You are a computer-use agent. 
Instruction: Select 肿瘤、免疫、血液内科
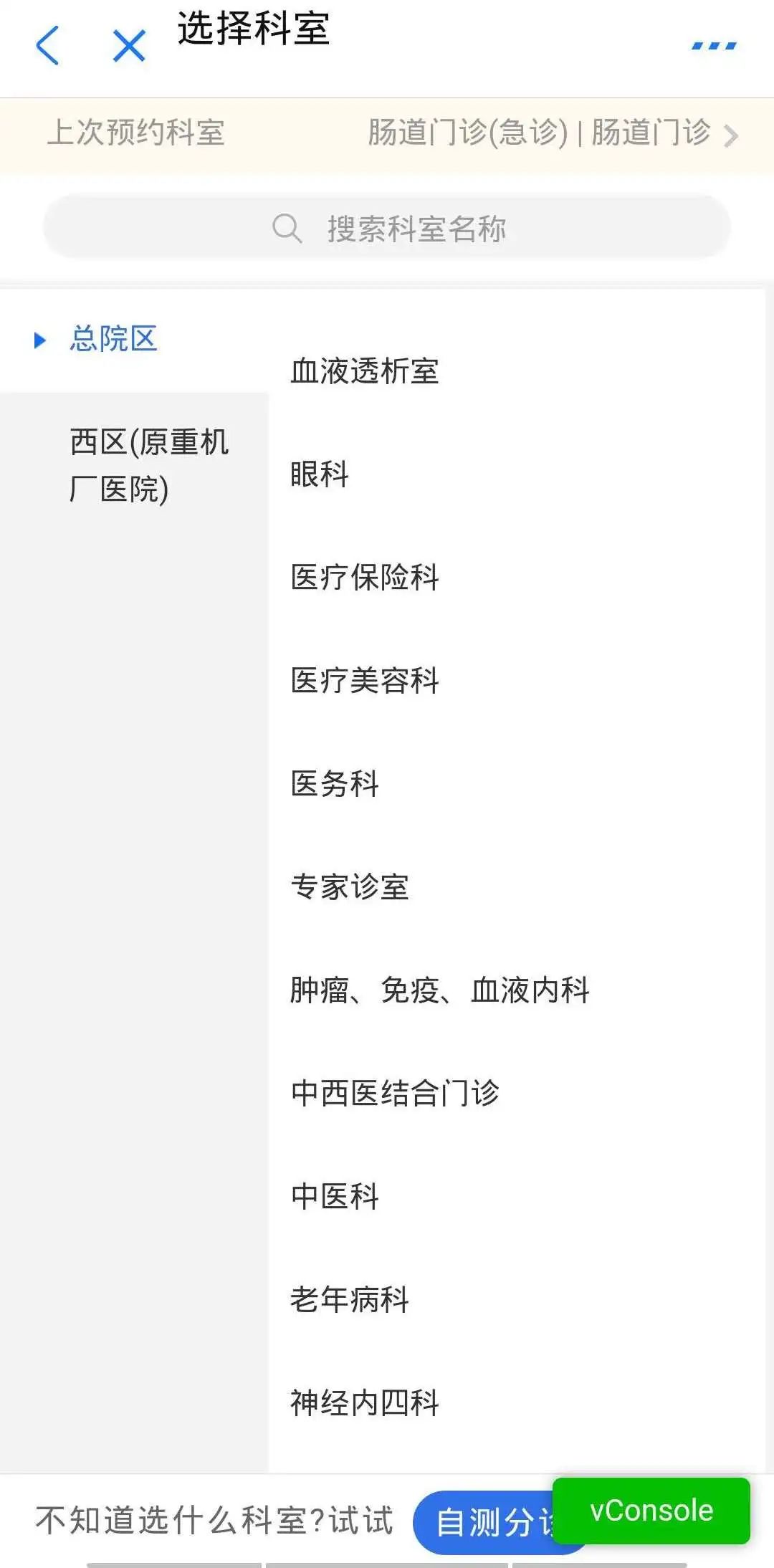439,990
